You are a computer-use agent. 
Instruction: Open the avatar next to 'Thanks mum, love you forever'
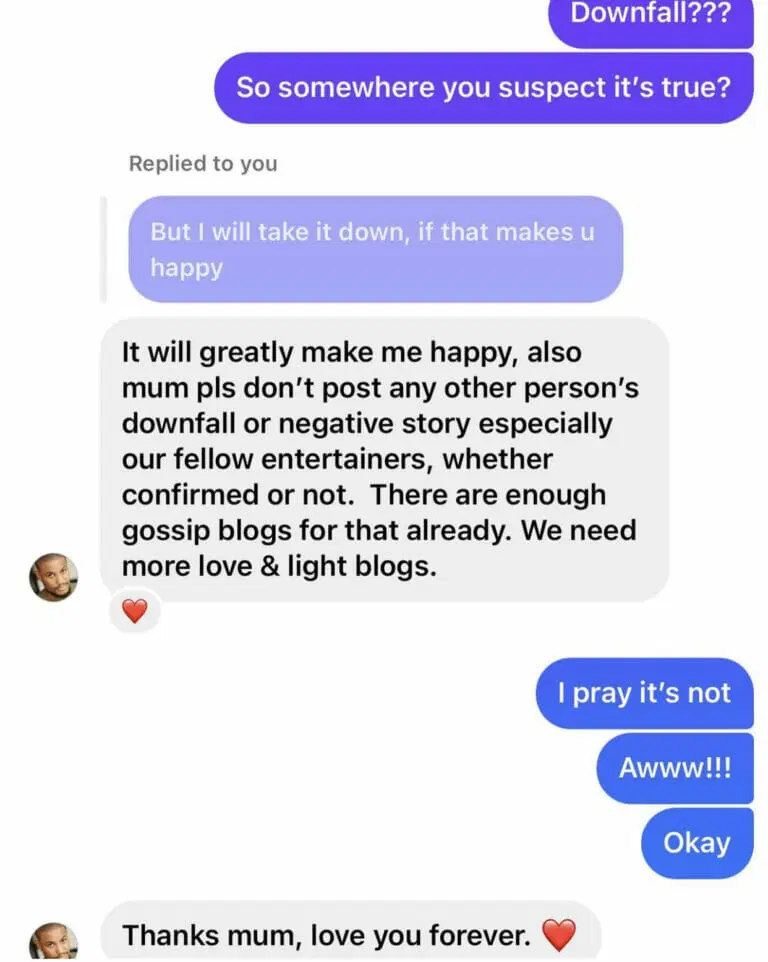coord(53,942)
